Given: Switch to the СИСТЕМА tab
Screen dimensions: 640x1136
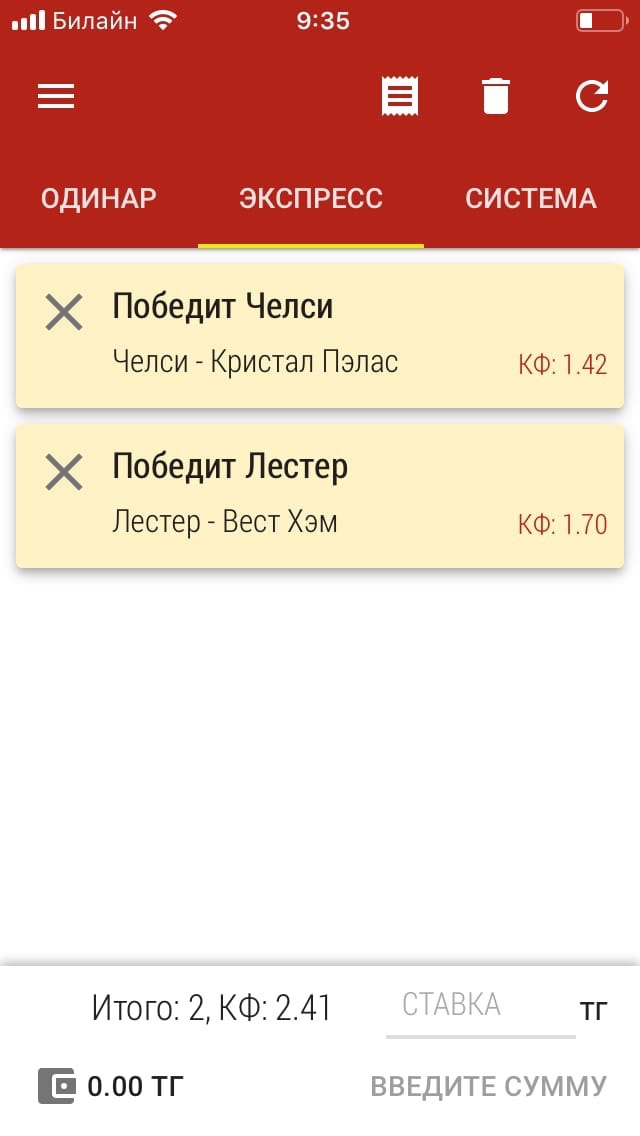Looking at the screenshot, I should point(531,199).
